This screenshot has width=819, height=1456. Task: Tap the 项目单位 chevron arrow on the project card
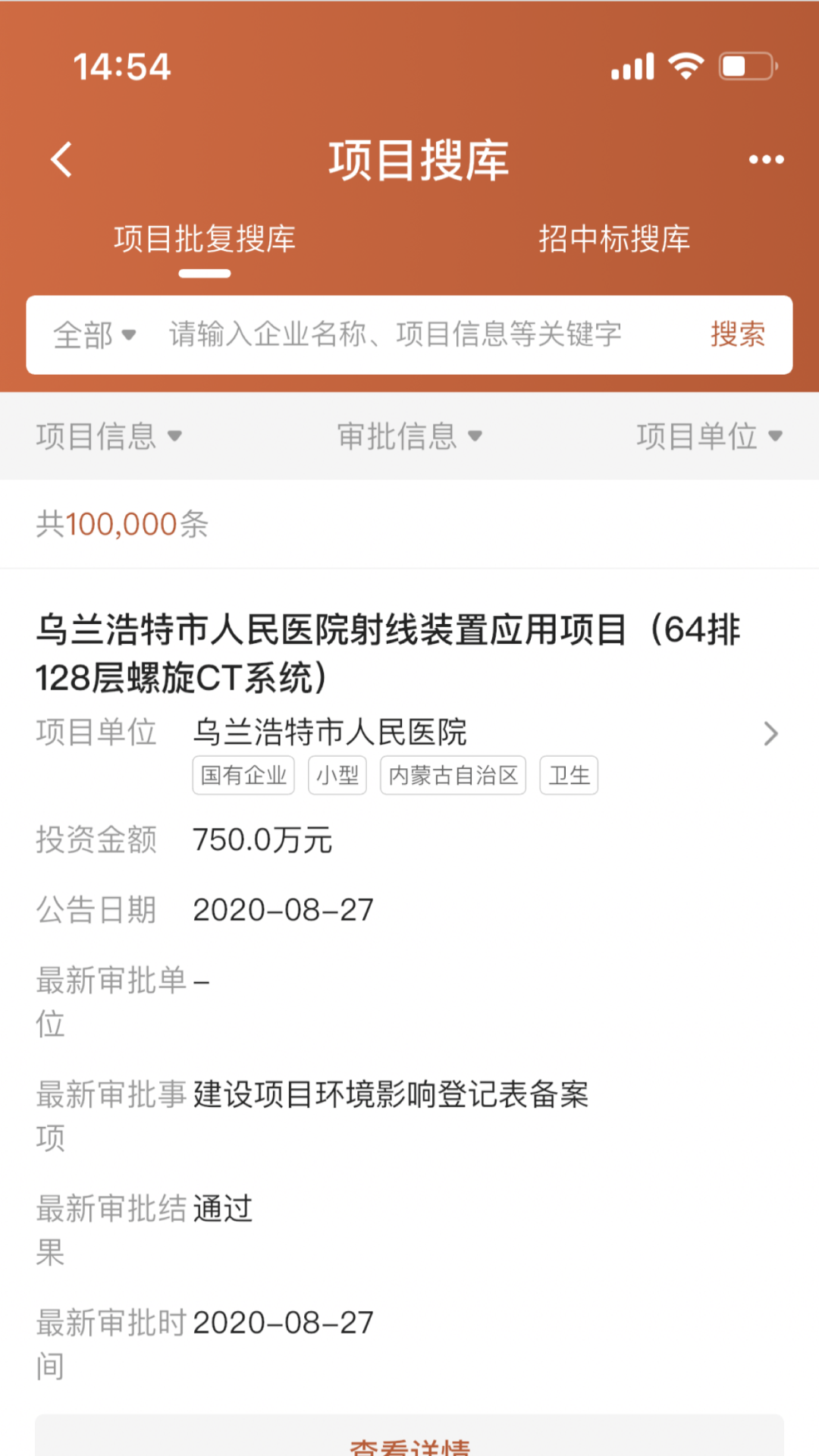(771, 733)
